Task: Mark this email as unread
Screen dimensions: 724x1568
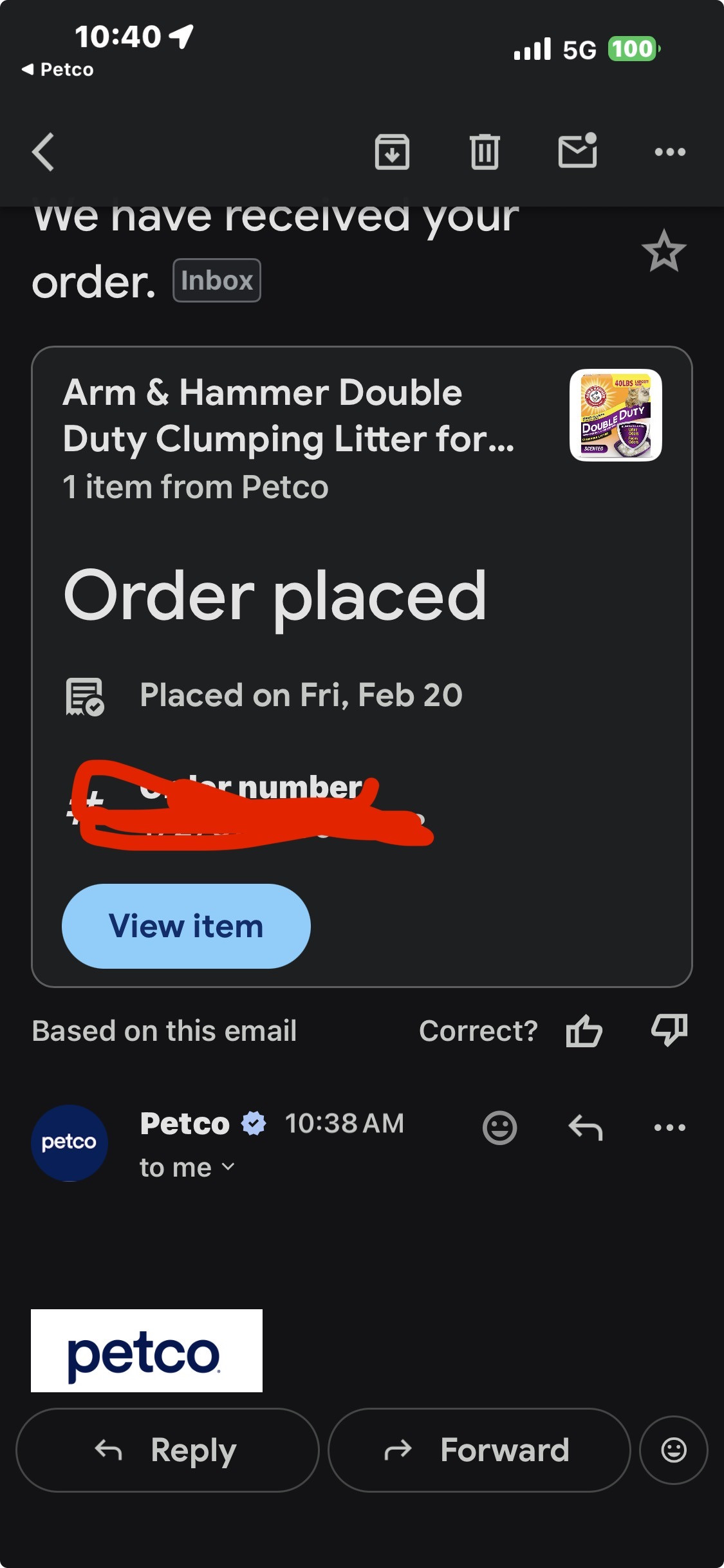Action: click(x=578, y=151)
